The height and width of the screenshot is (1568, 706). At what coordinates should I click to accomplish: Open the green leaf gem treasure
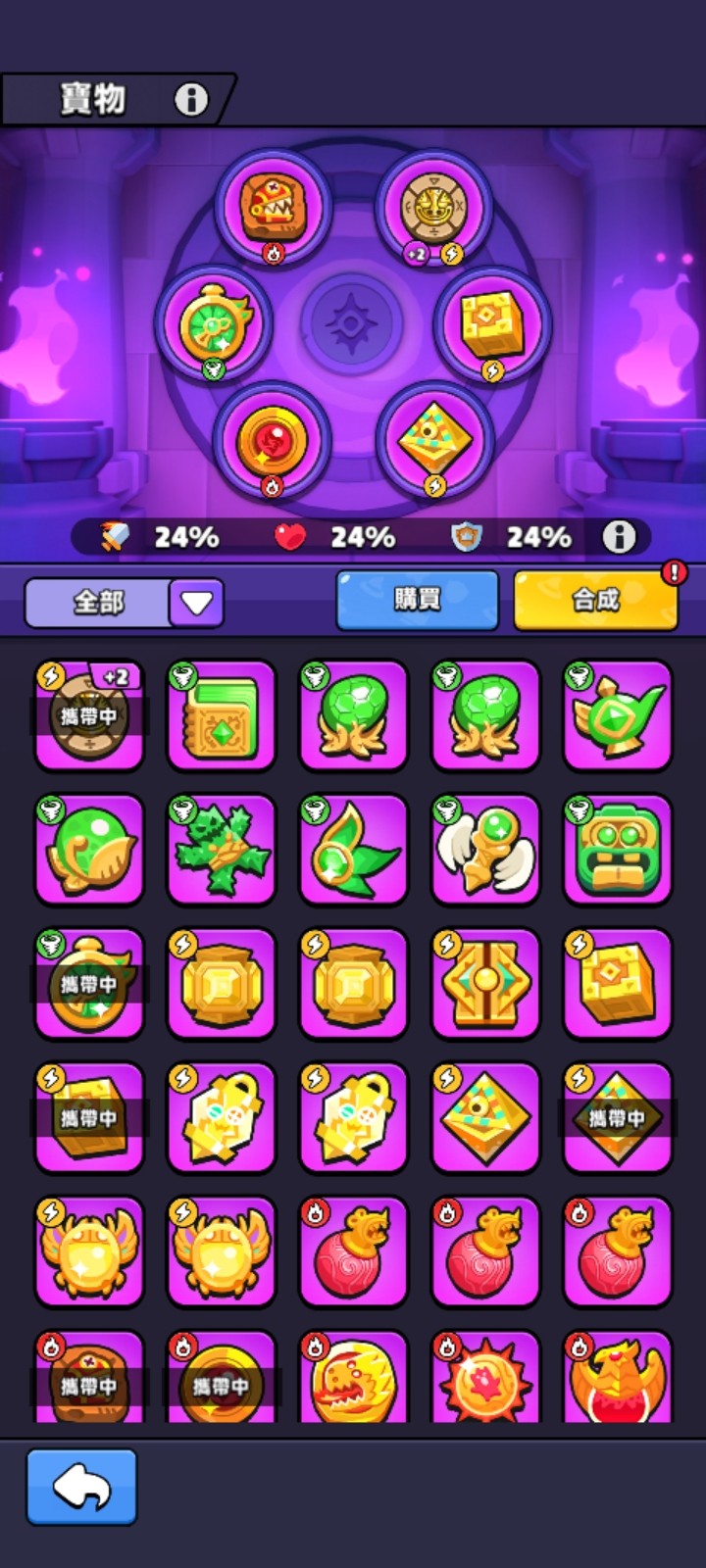(353, 850)
